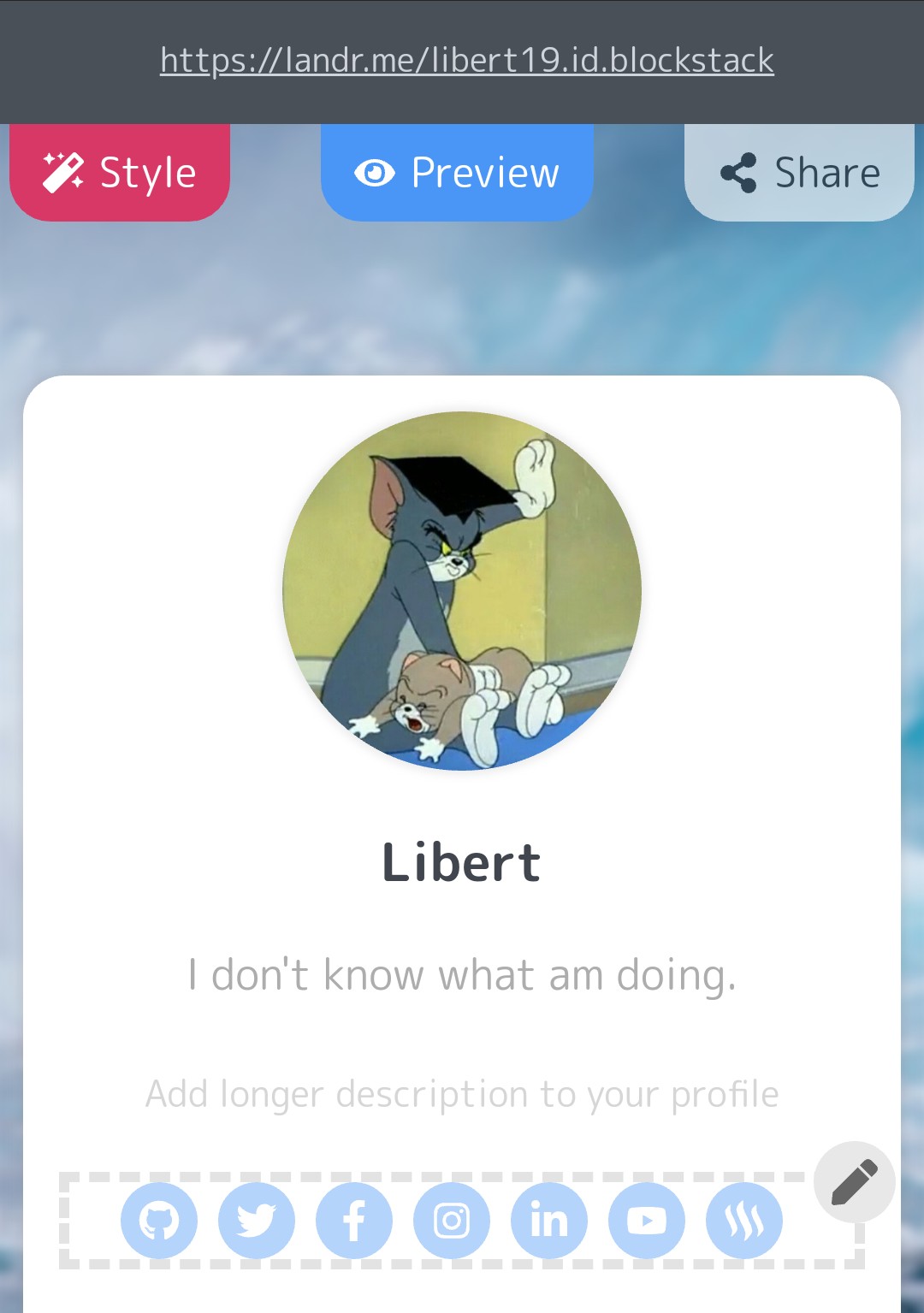Open the Style panel
The width and height of the screenshot is (924, 1313).
[x=119, y=170]
